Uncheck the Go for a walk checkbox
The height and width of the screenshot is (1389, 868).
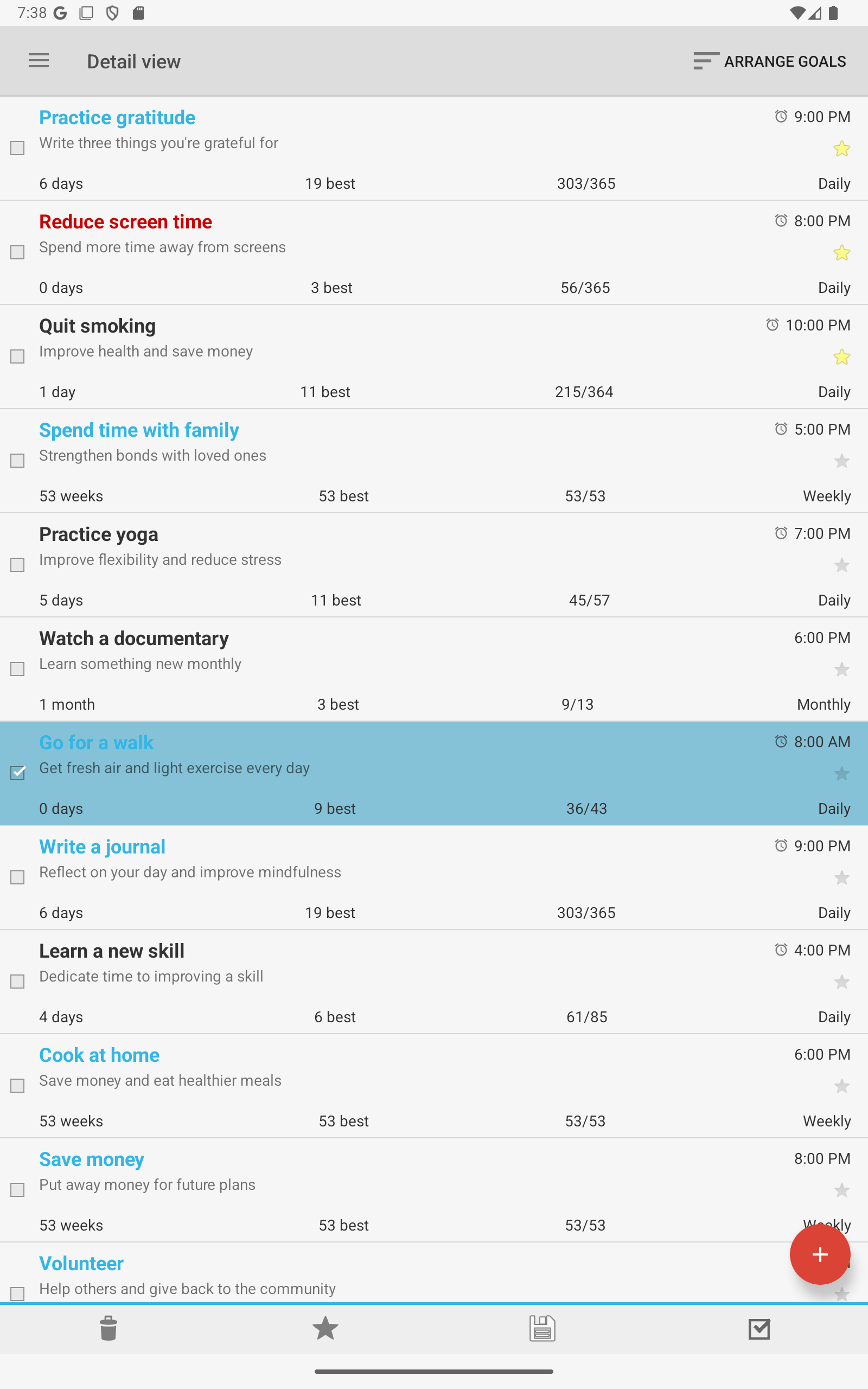point(18,773)
